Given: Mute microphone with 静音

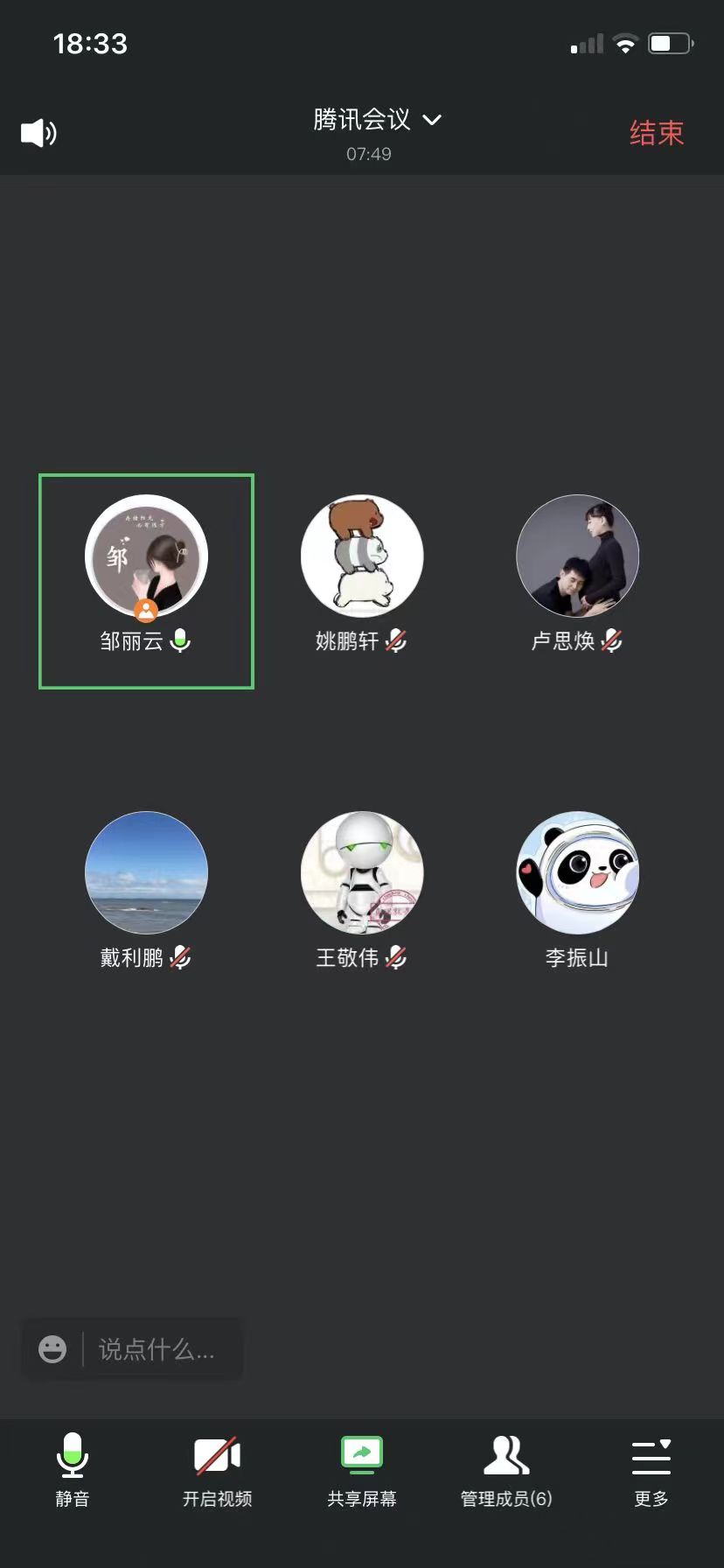Looking at the screenshot, I should pos(73,1468).
